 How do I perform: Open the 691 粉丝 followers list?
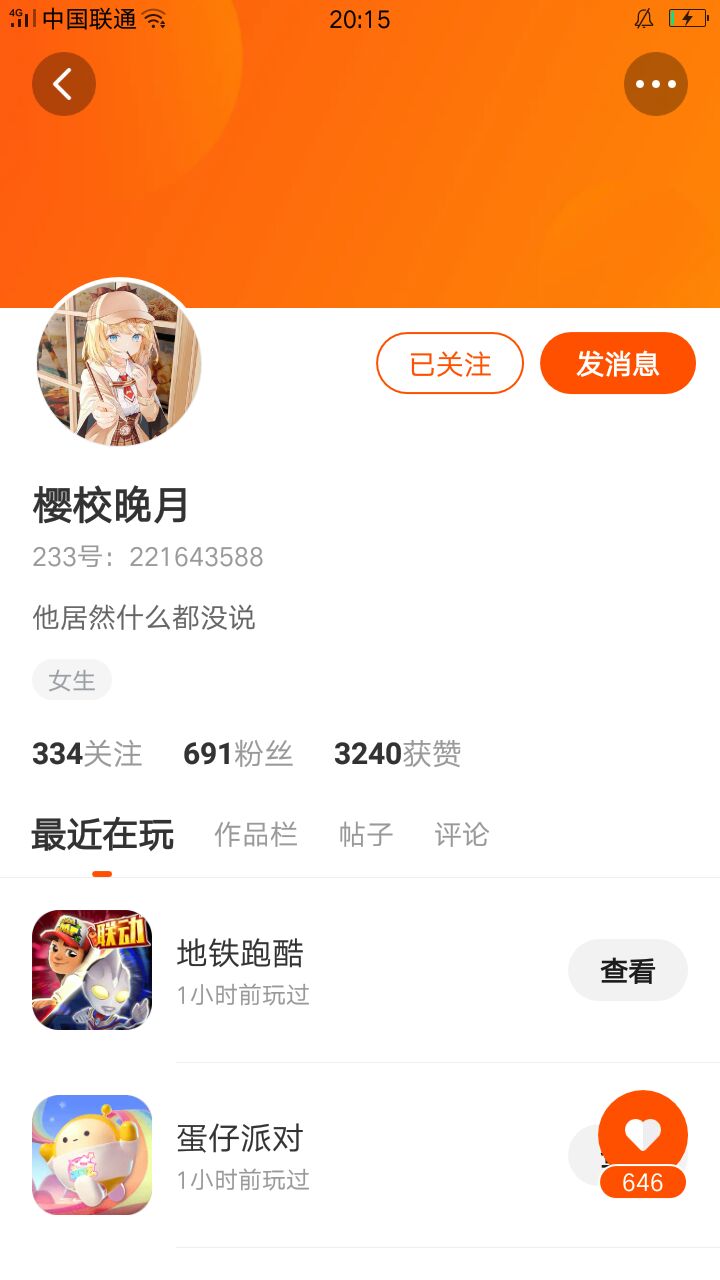click(238, 754)
